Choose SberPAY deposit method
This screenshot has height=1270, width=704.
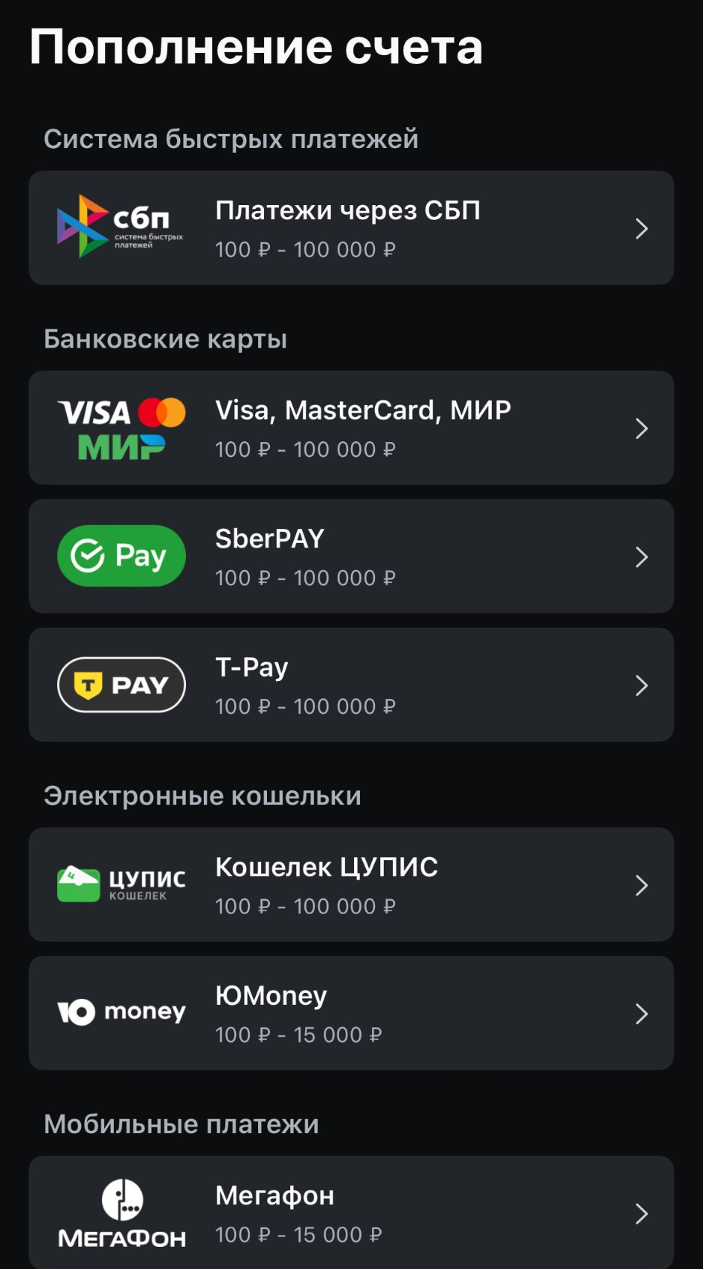(x=350, y=556)
